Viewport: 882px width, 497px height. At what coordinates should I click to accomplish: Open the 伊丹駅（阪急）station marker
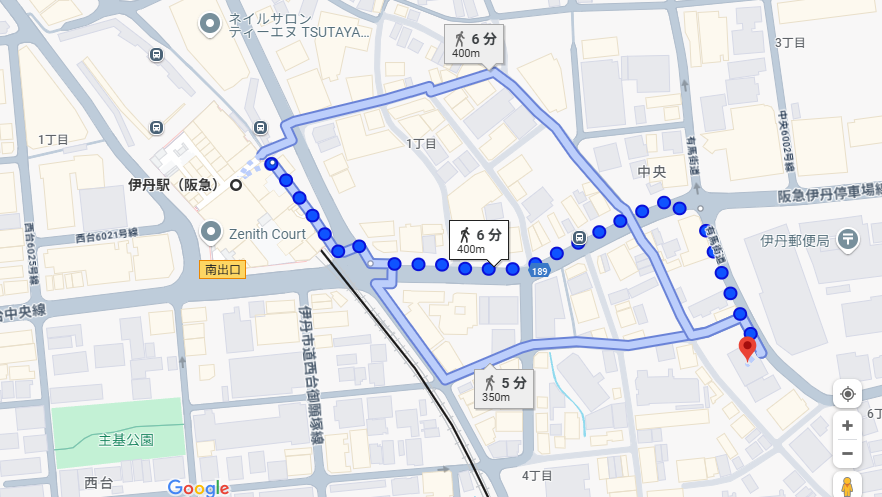[x=236, y=184]
